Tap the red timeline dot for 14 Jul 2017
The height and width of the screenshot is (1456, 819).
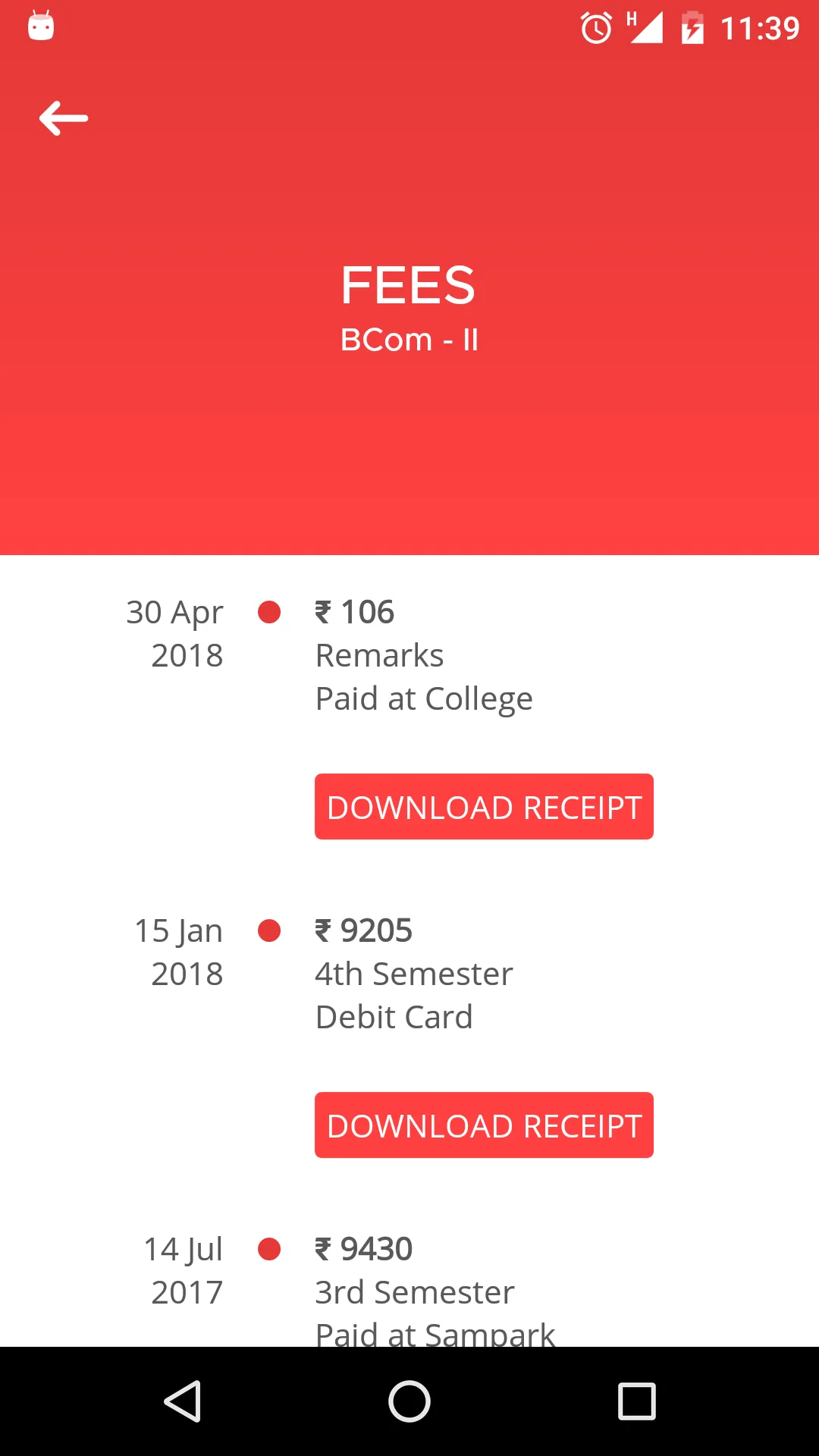click(269, 1249)
